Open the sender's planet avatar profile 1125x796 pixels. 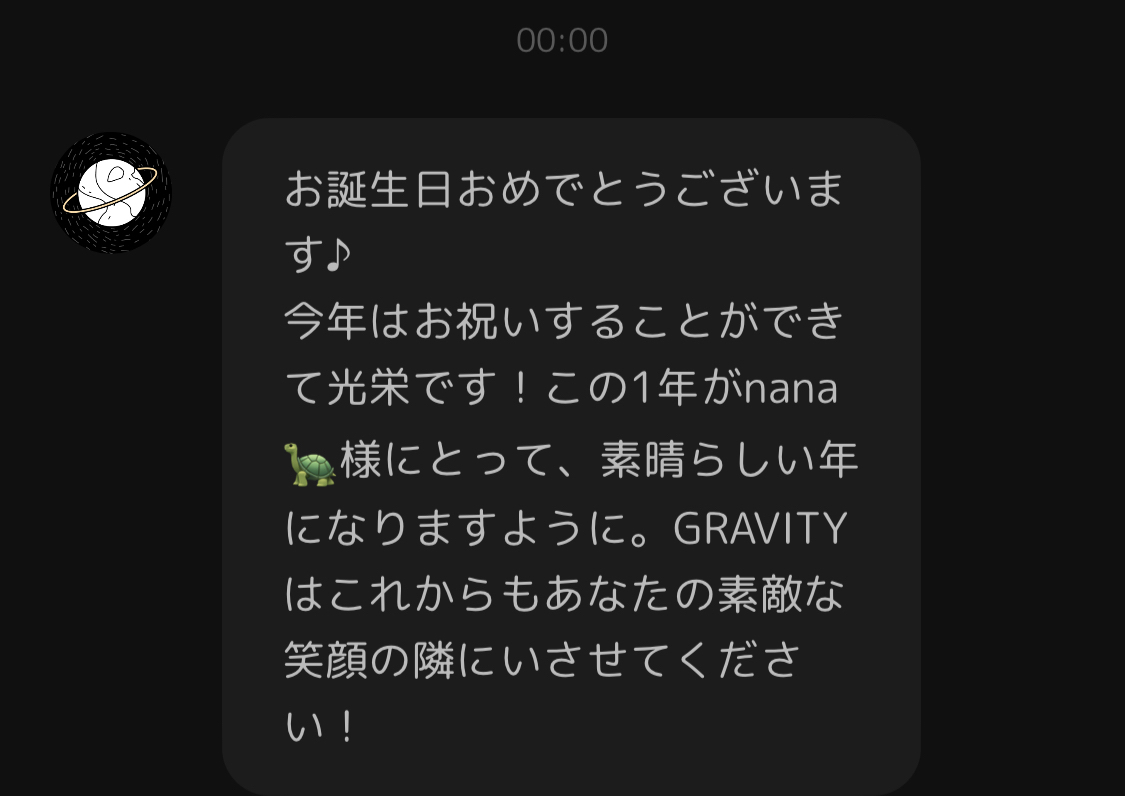tap(111, 193)
